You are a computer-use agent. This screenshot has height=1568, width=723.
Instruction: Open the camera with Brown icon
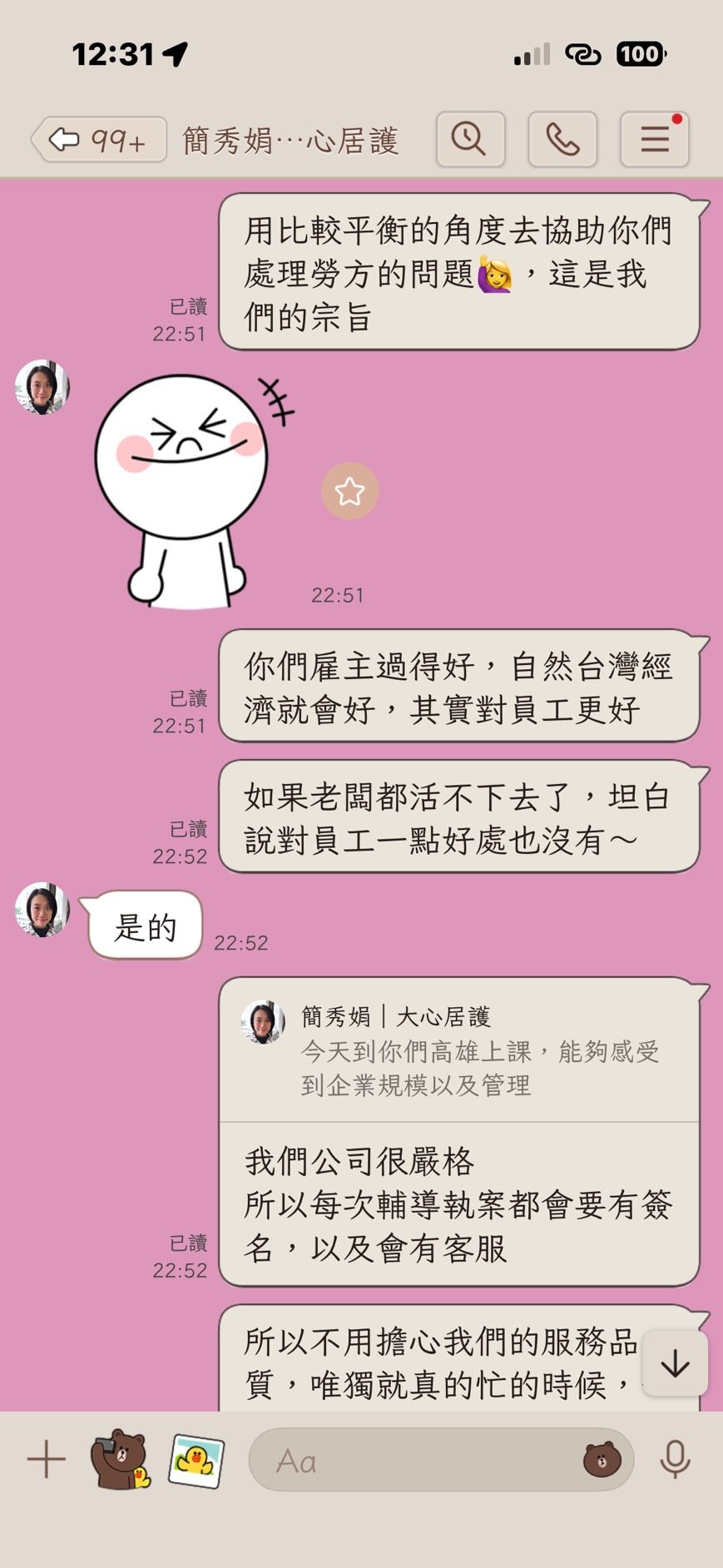click(121, 1459)
